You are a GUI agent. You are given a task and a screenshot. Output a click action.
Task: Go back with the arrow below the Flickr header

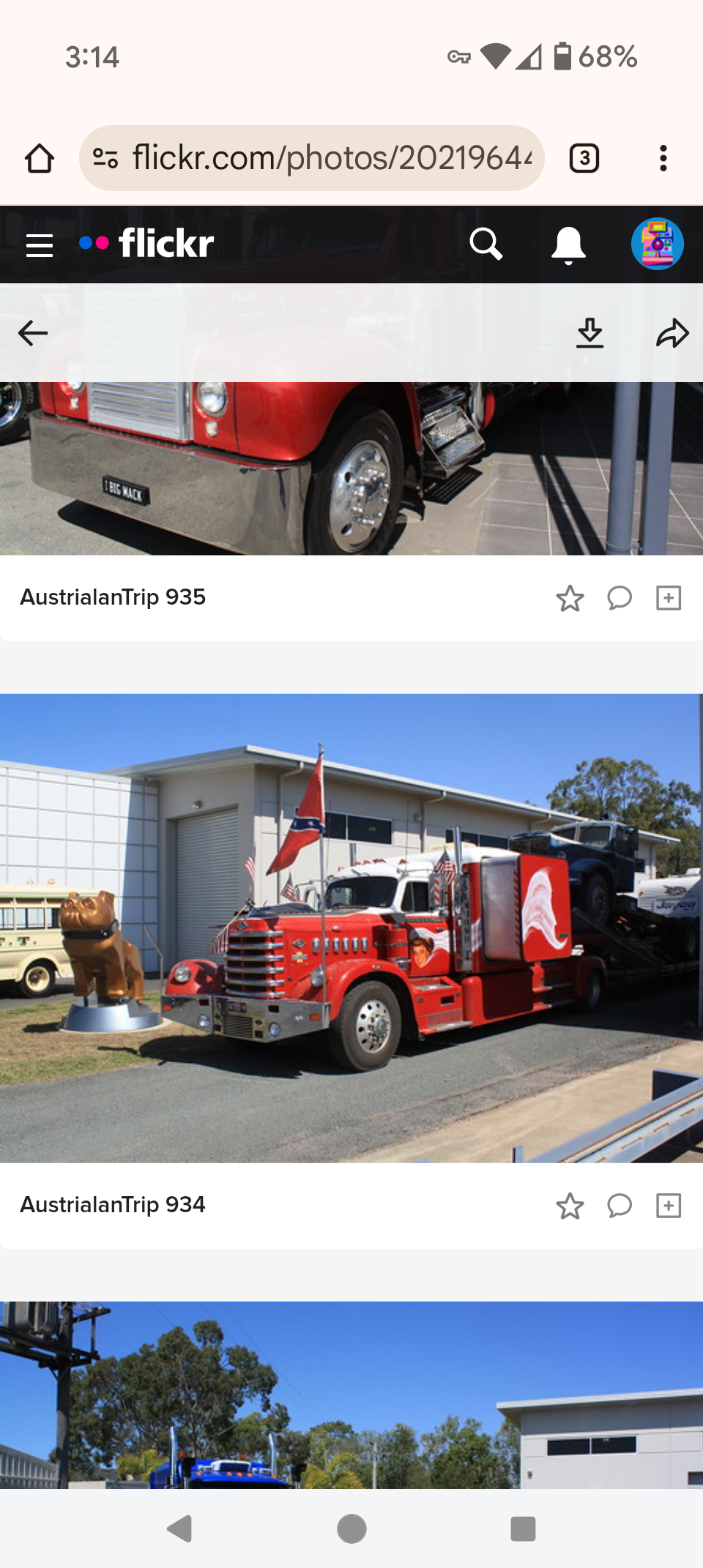pyautogui.click(x=33, y=333)
